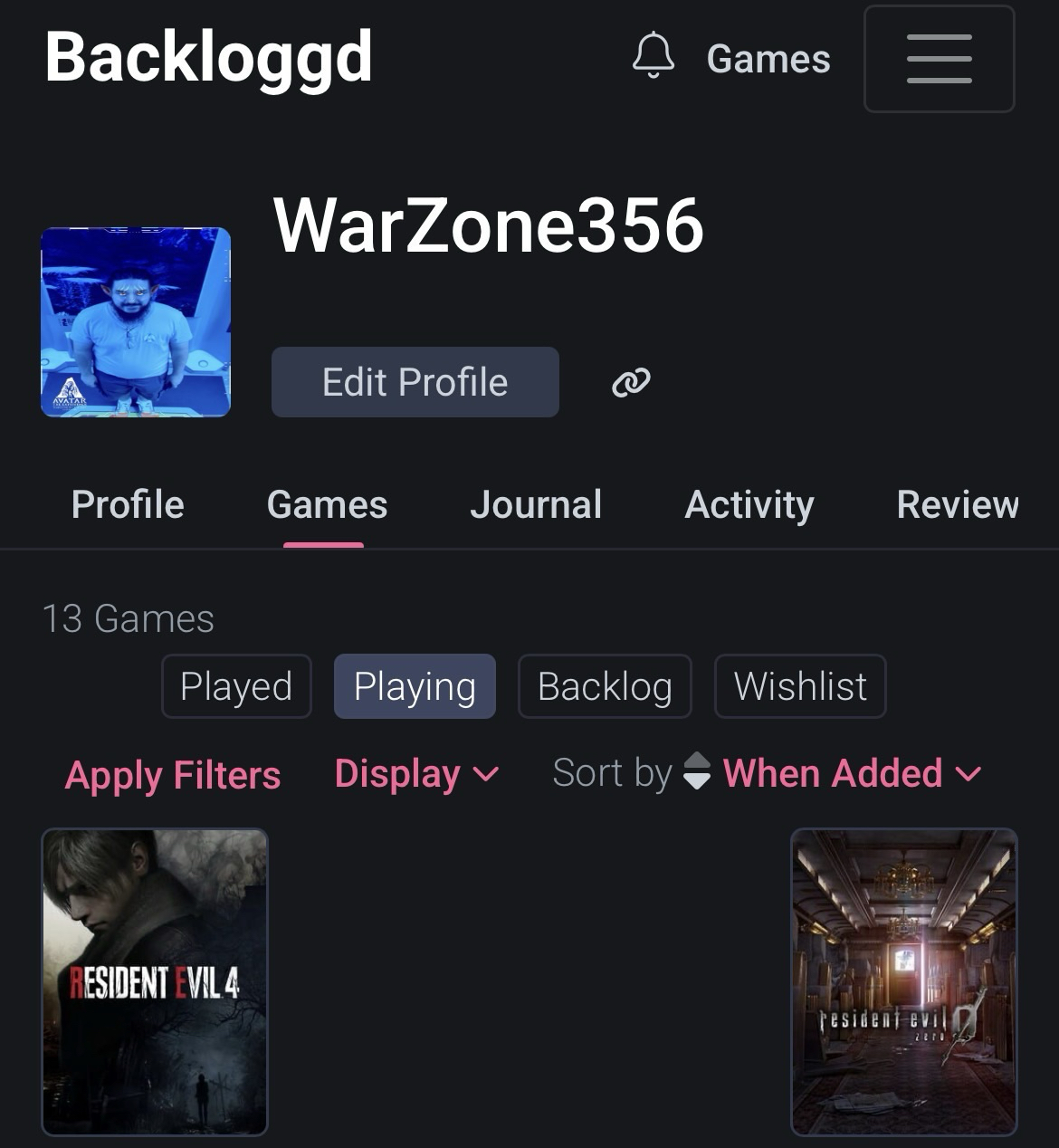Open Edit Profile
Viewport: 1059px width, 1148px height.
415,382
